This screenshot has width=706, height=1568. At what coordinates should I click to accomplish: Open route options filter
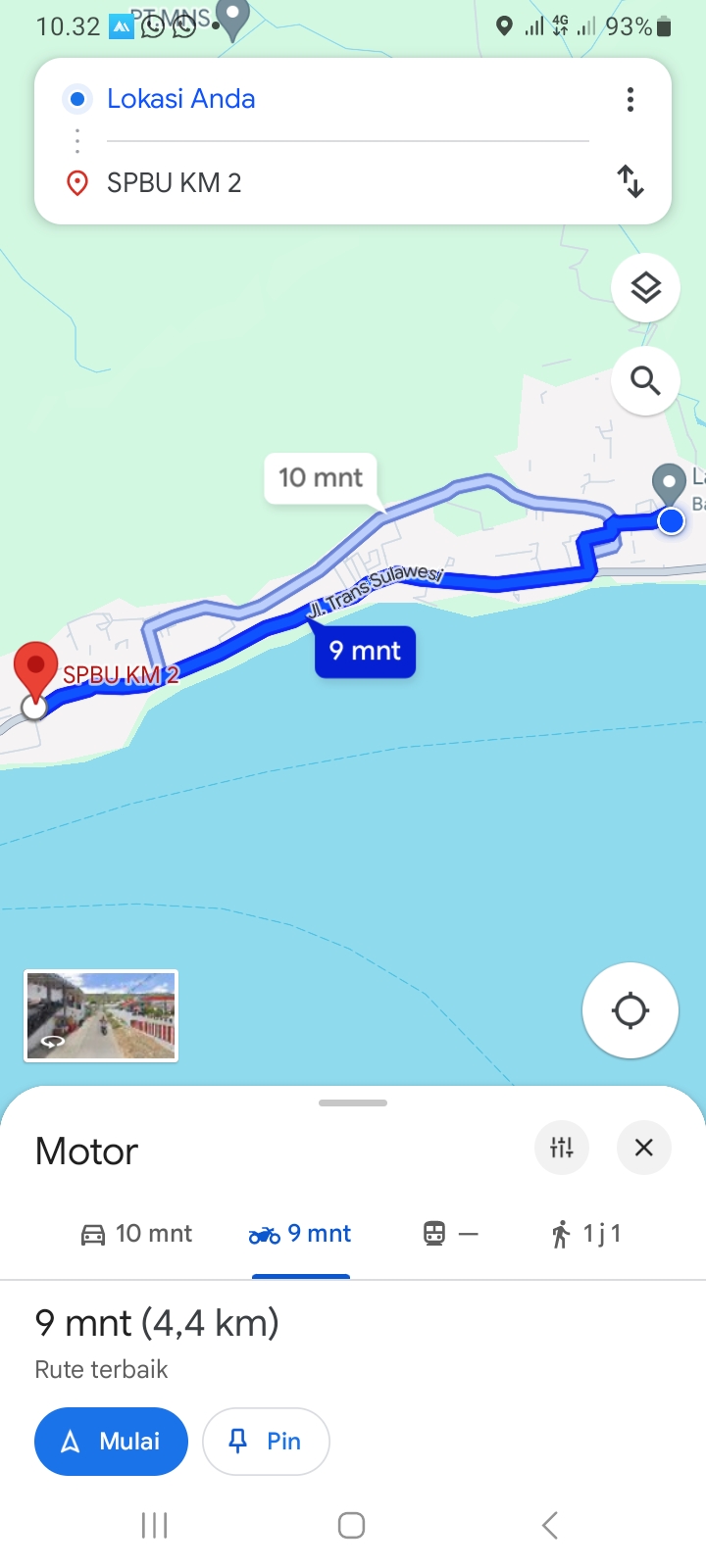point(562,1148)
